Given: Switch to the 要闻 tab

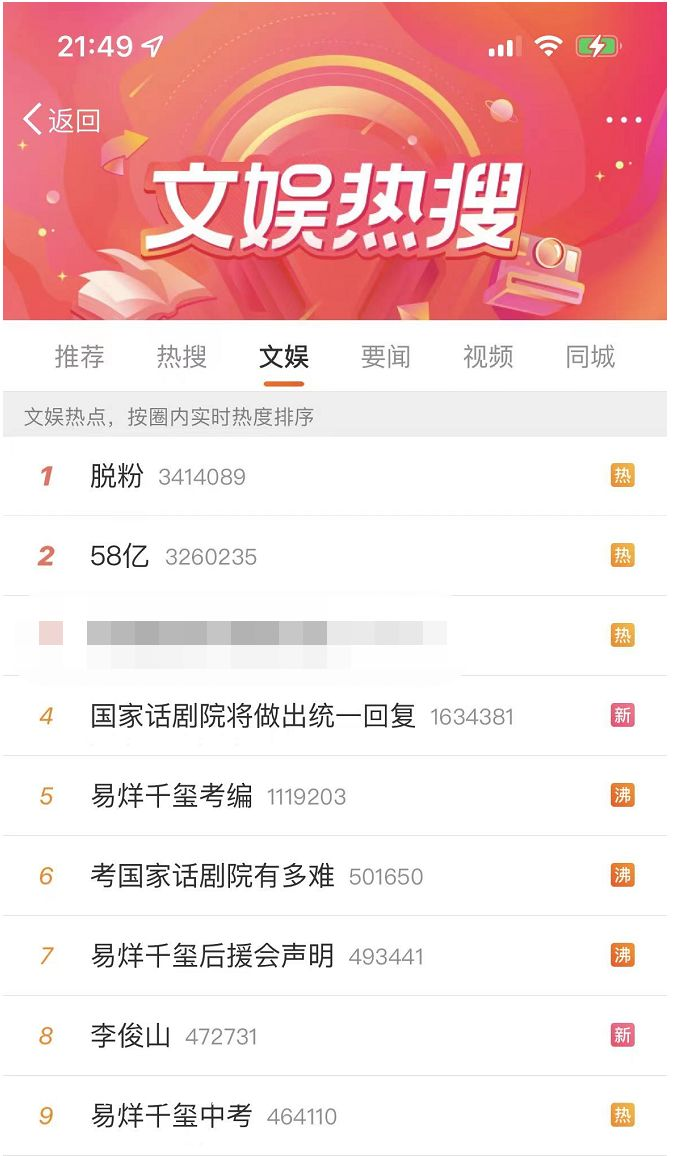Looking at the screenshot, I should [386, 357].
